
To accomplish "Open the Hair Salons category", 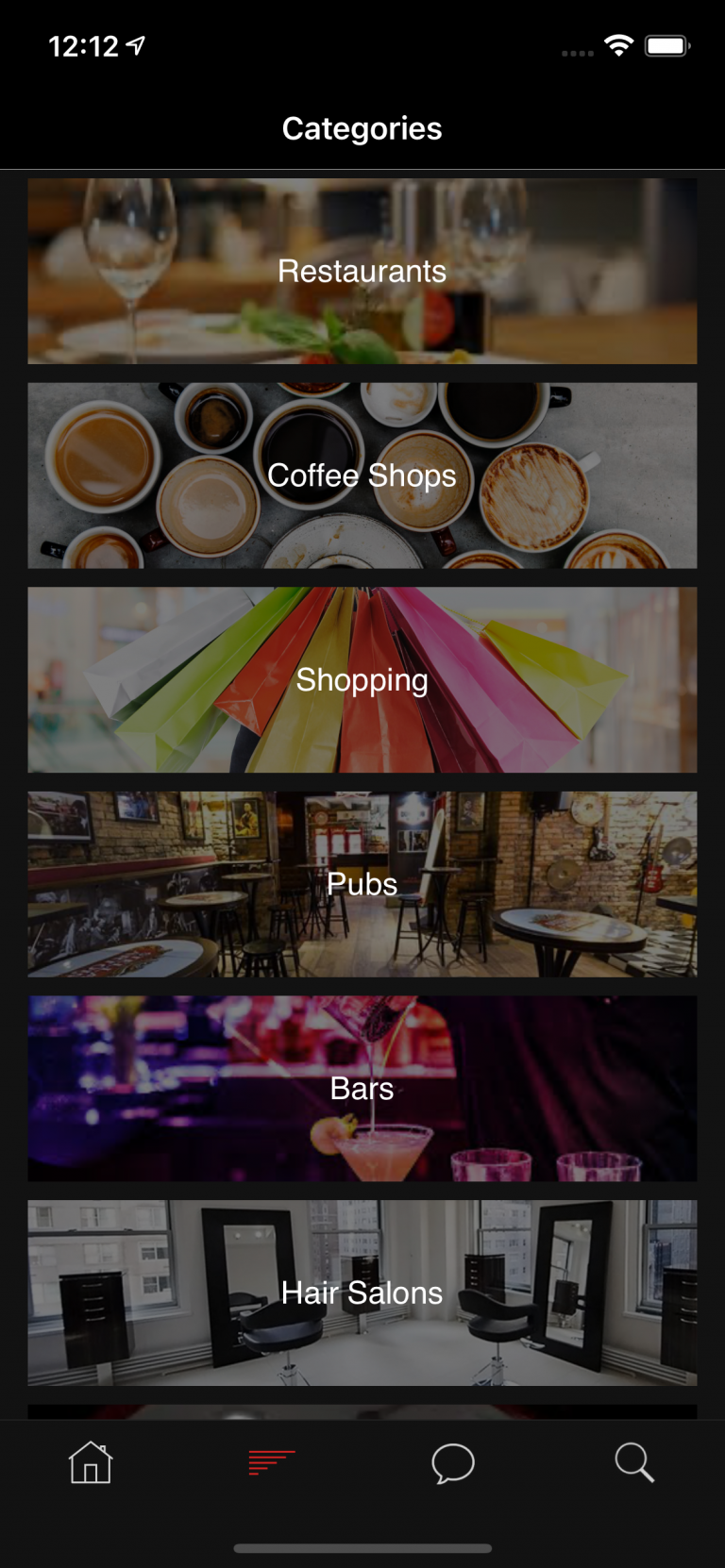I will (362, 1293).
